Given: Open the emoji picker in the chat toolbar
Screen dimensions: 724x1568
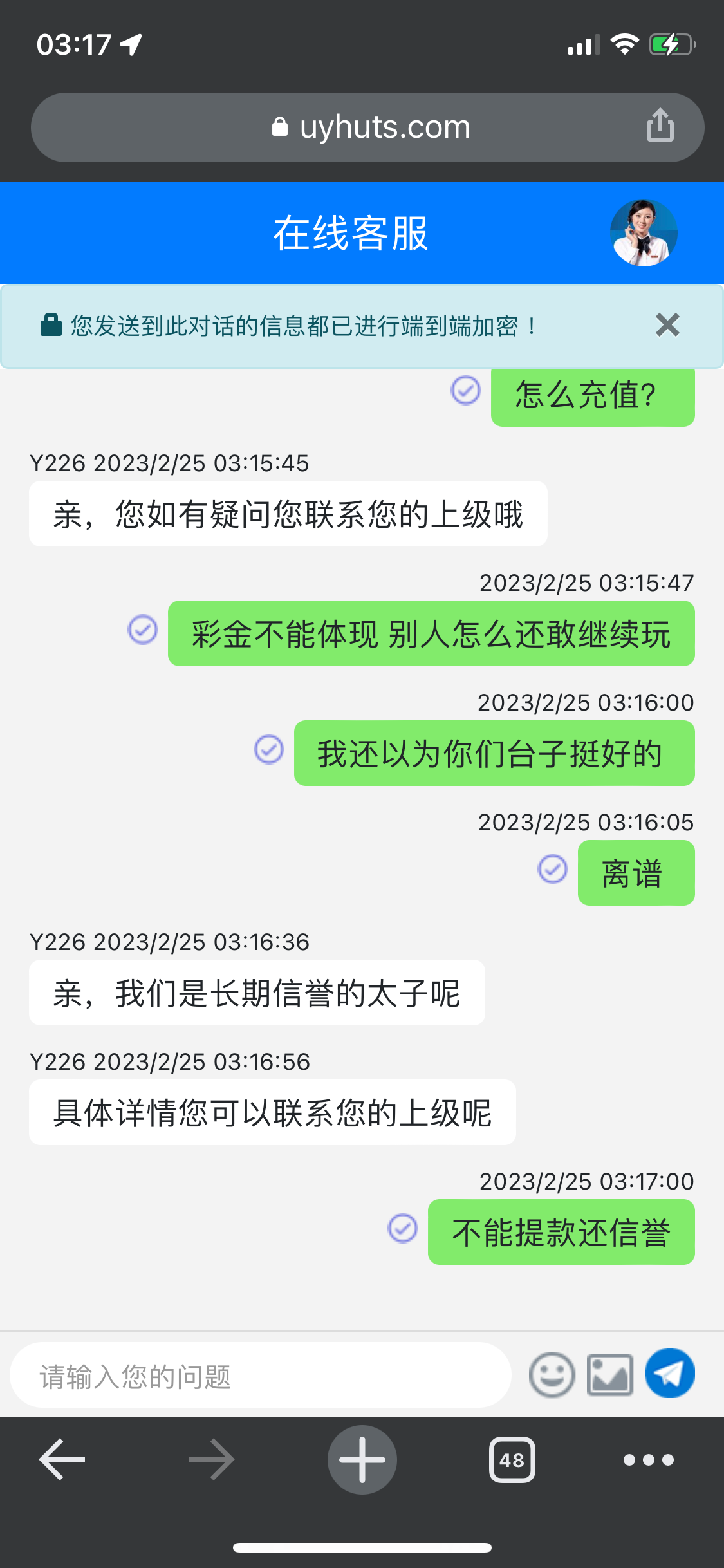Looking at the screenshot, I should (x=552, y=1374).
